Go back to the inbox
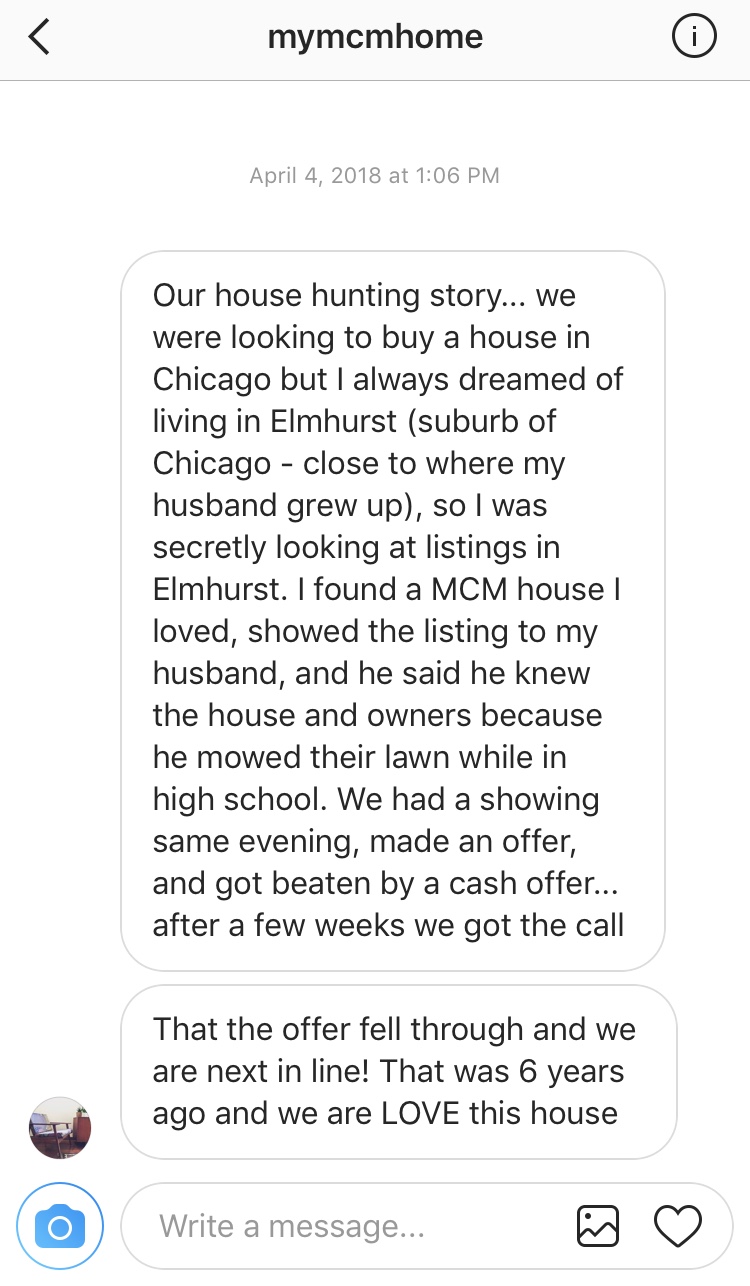Screen dimensions: 750x1286 (x=39, y=38)
